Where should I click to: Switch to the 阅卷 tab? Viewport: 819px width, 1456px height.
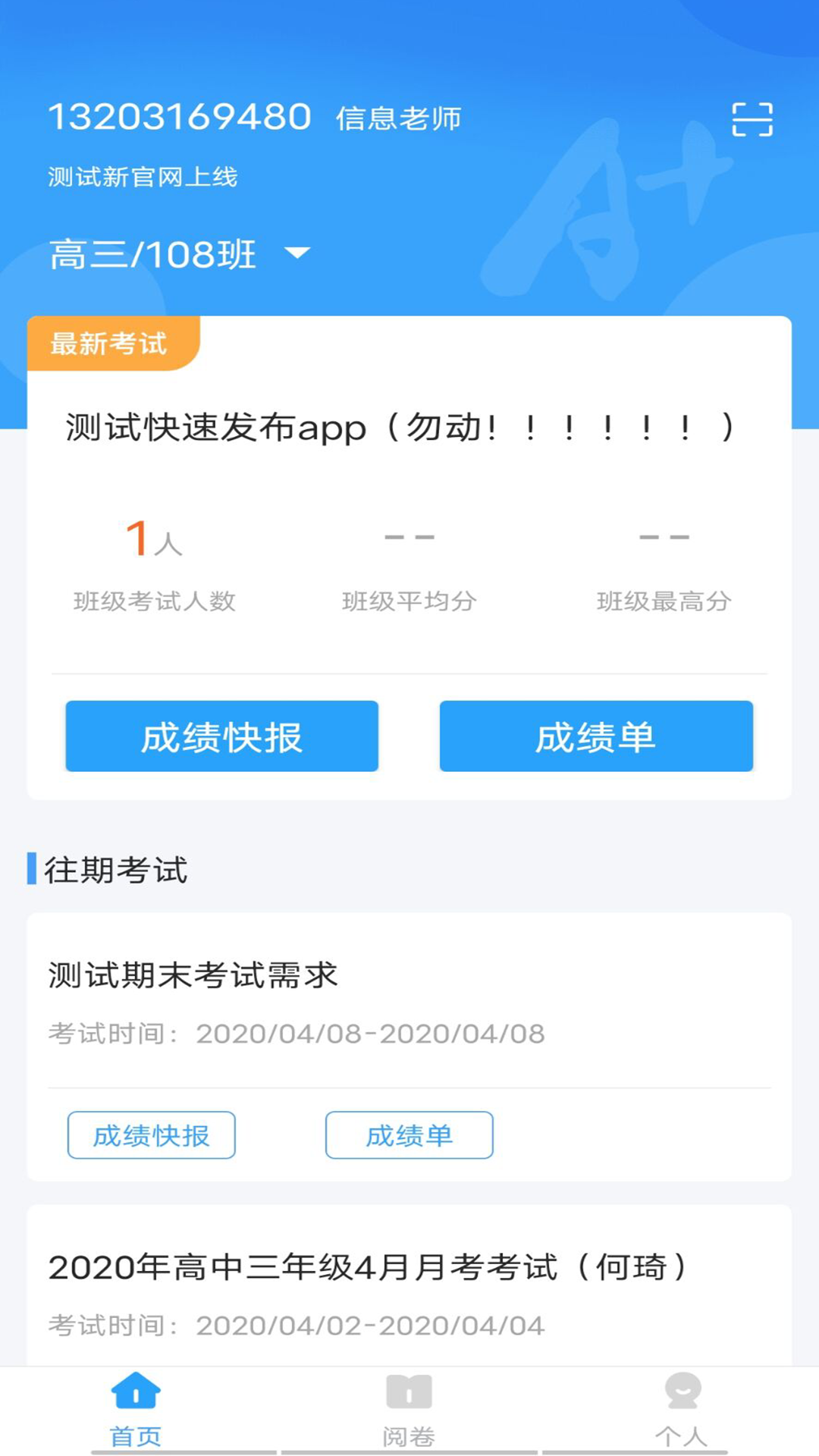409,1410
